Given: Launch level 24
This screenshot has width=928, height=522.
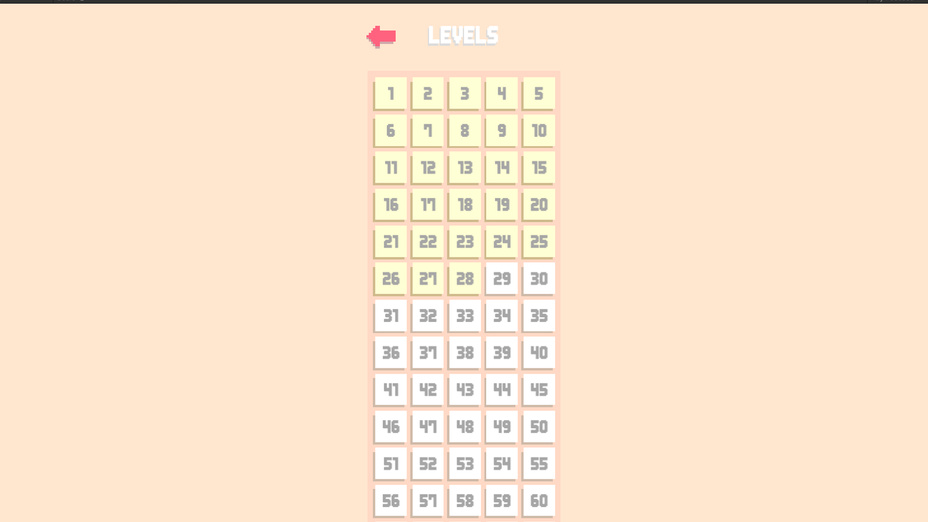Looking at the screenshot, I should tap(502, 242).
